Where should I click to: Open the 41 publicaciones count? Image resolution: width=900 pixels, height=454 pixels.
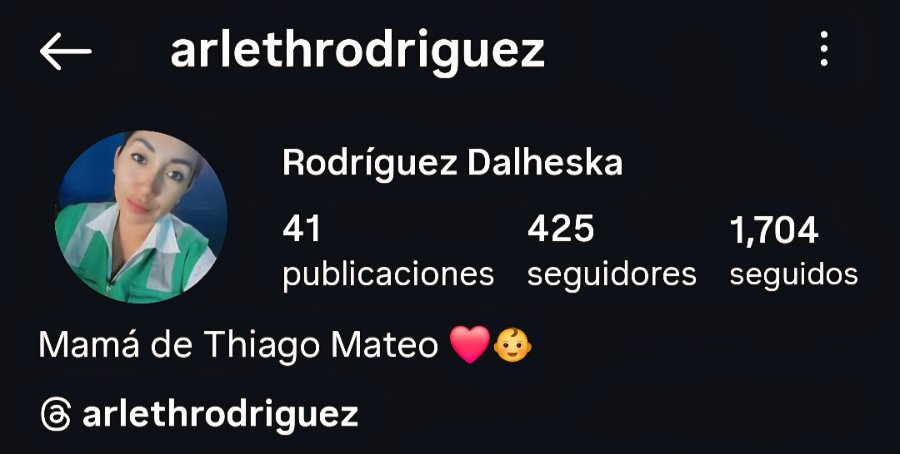[387, 251]
